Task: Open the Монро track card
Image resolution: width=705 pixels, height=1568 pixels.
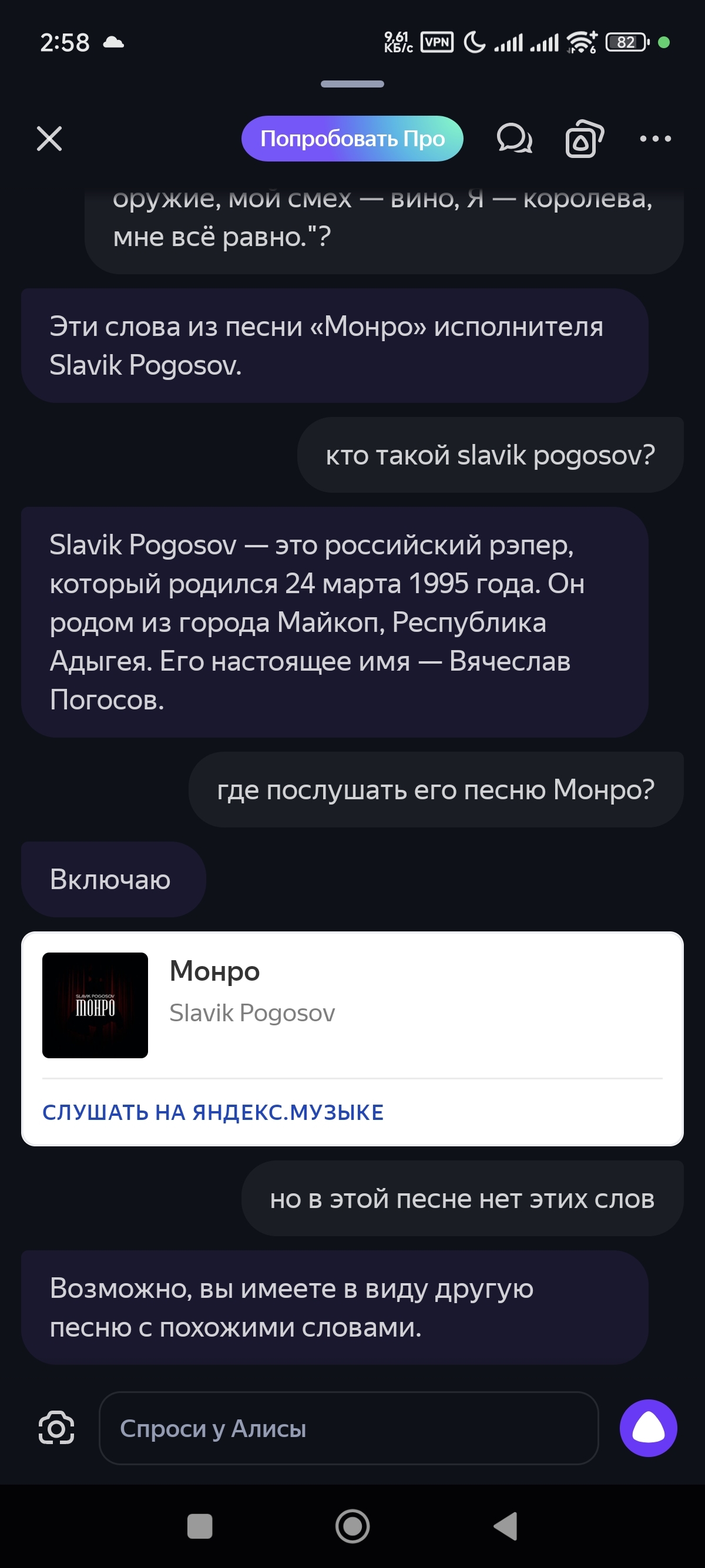Action: 352,1005
